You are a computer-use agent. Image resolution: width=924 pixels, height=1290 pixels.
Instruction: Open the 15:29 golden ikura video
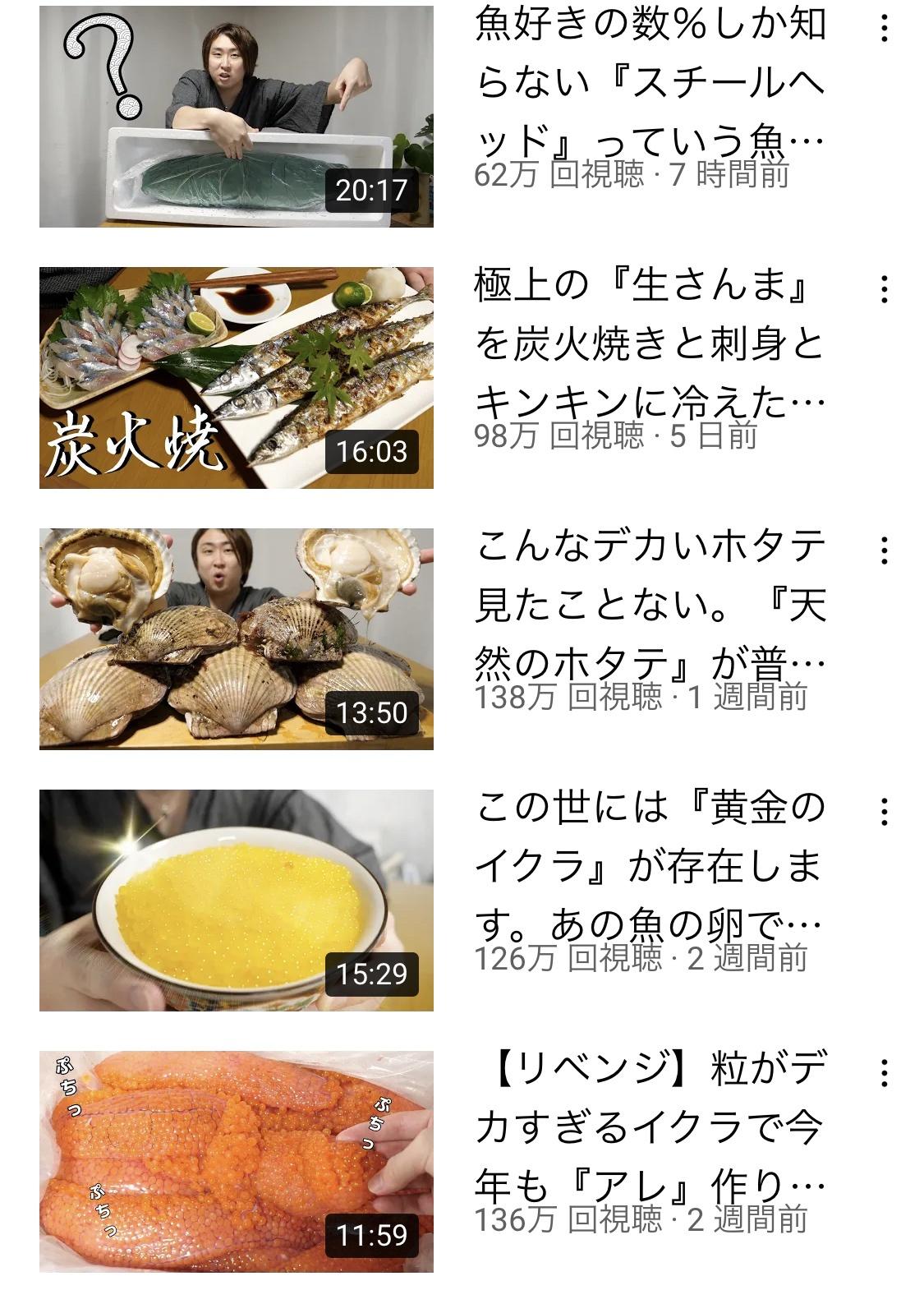236,901
